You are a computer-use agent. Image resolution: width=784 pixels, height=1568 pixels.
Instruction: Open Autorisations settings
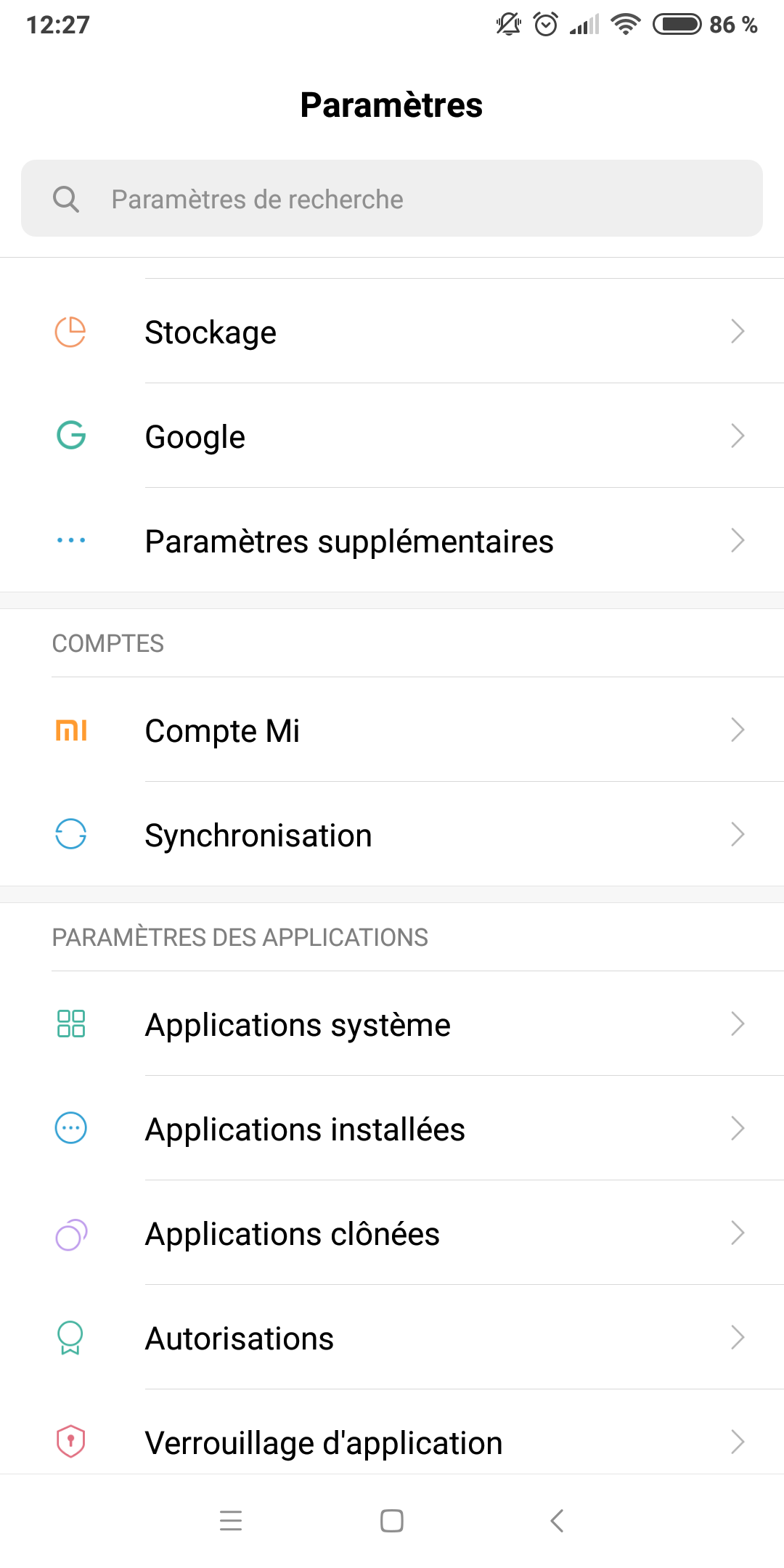coord(392,1338)
